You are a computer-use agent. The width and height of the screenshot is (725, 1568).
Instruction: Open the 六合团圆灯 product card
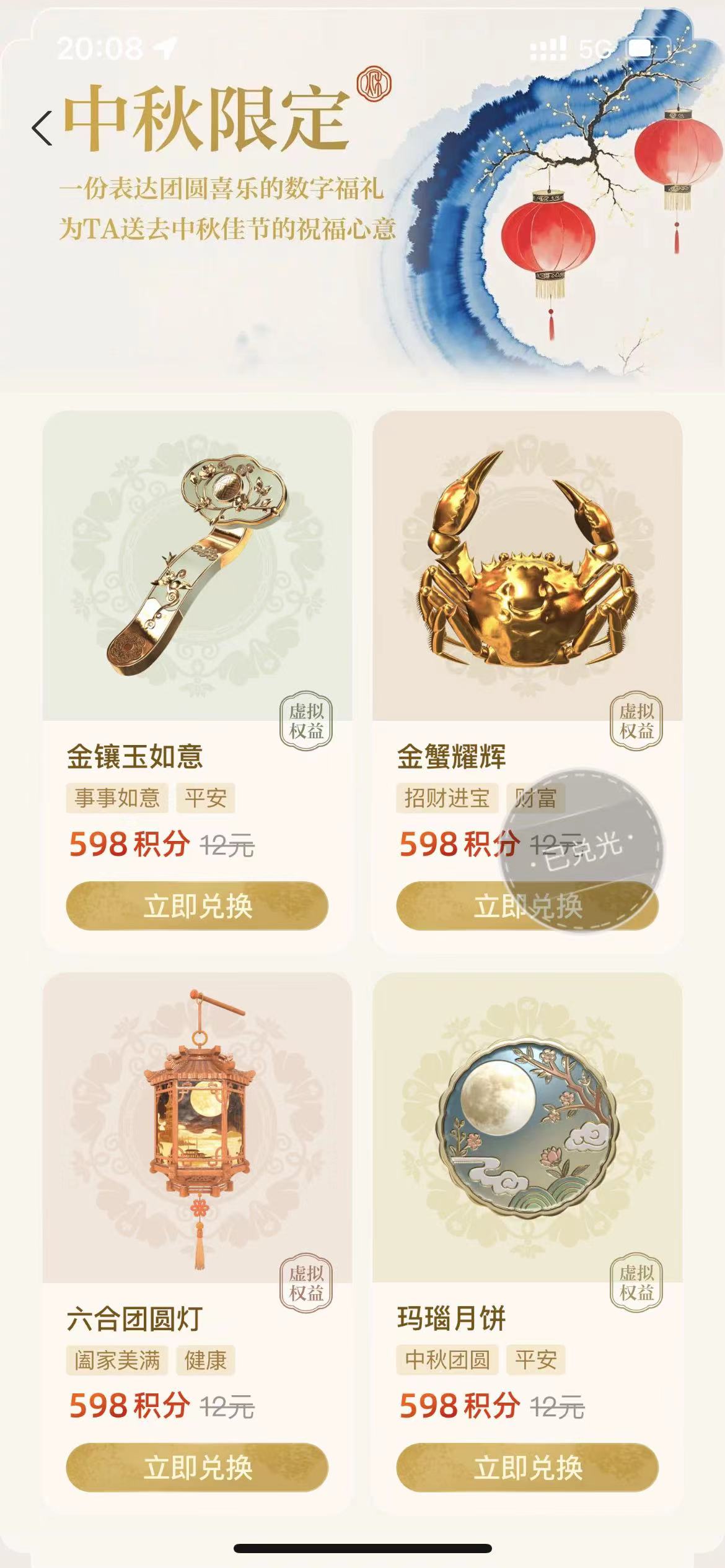point(197,1127)
